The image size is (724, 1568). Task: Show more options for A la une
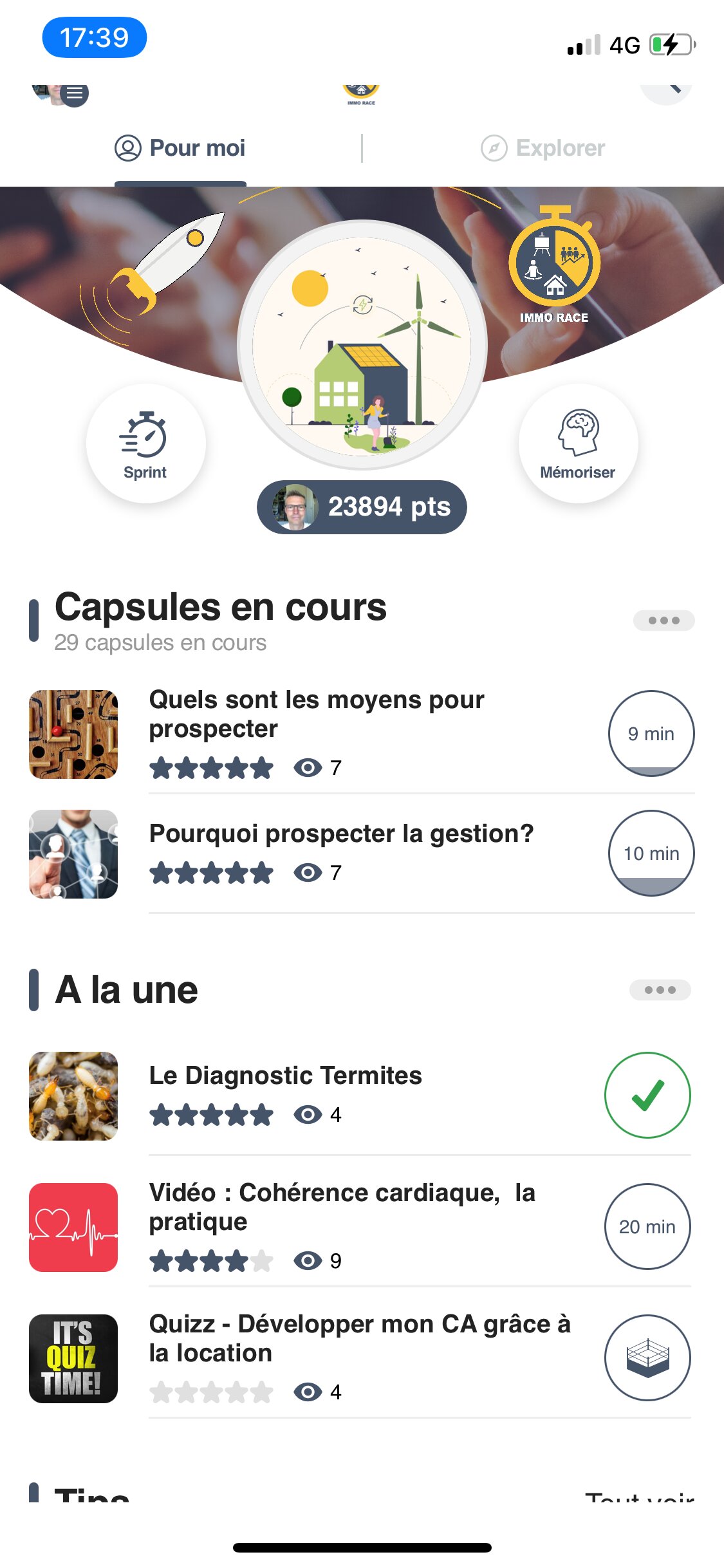[660, 990]
